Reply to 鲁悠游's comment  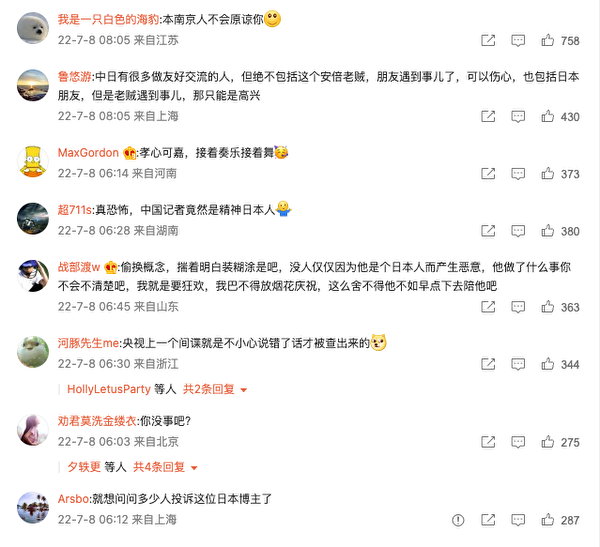coord(518,117)
